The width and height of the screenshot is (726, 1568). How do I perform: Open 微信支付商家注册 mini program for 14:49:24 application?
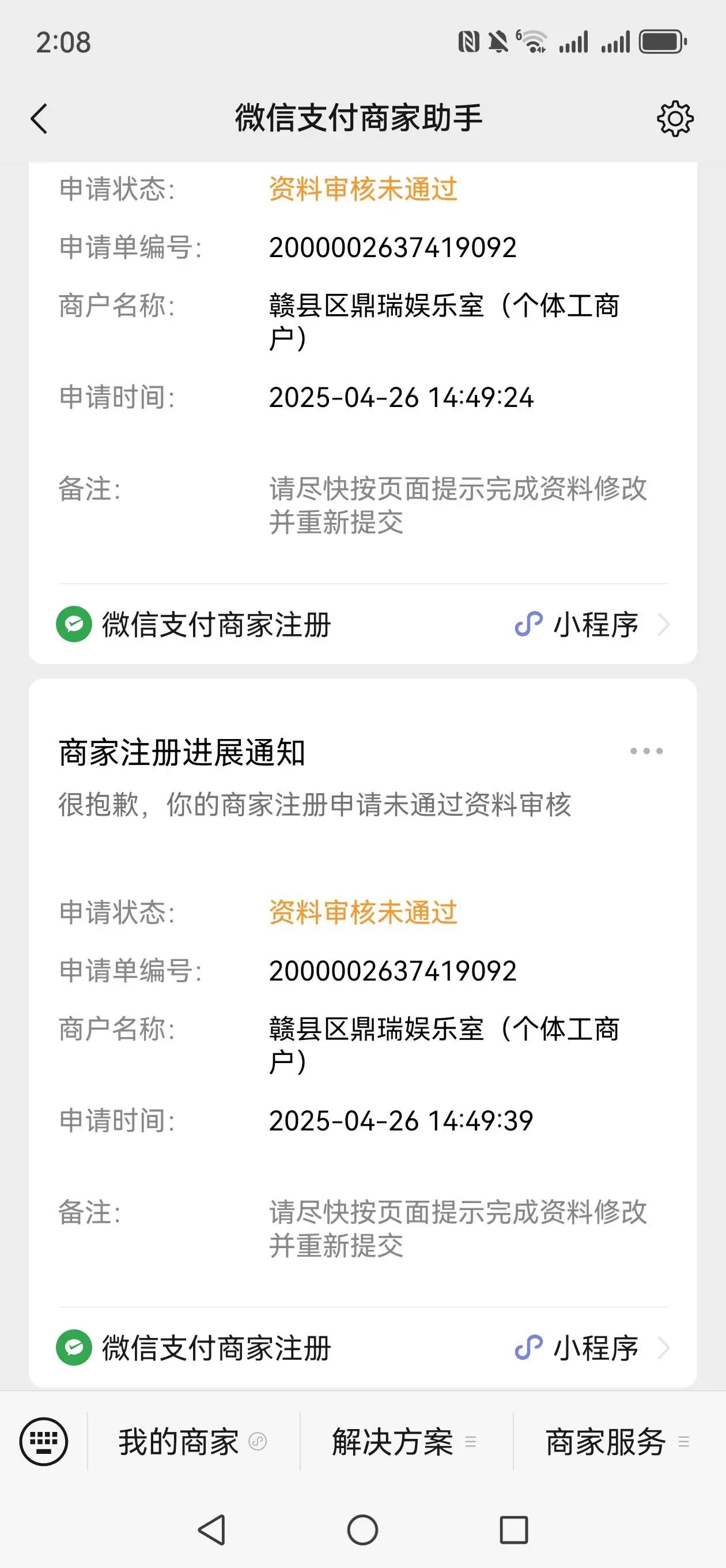362,624
